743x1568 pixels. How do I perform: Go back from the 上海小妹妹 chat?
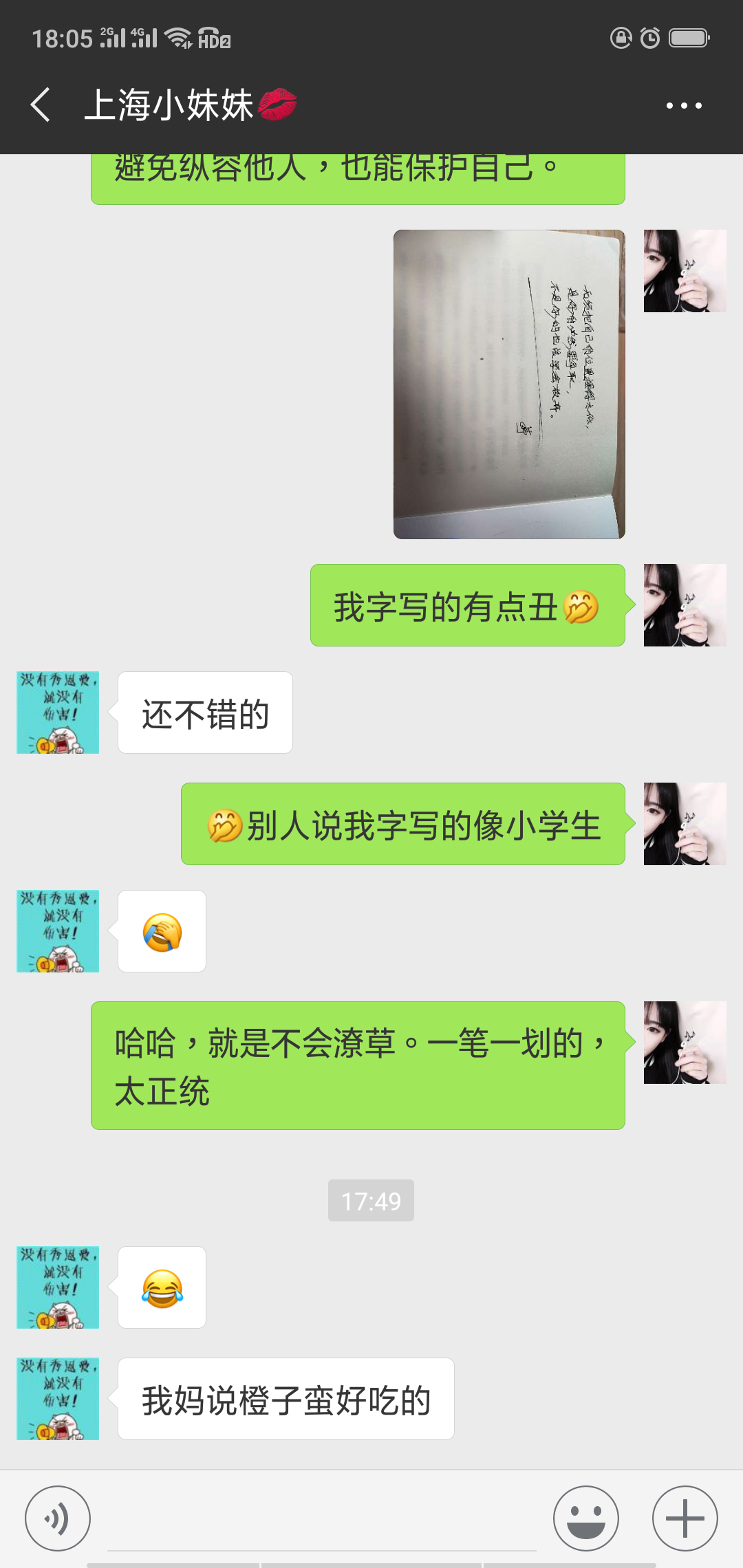click(41, 105)
